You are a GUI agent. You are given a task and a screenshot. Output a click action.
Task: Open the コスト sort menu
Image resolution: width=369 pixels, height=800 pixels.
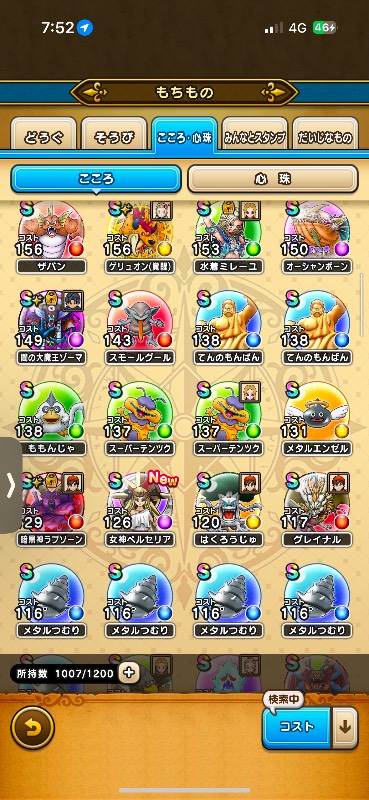click(x=297, y=727)
